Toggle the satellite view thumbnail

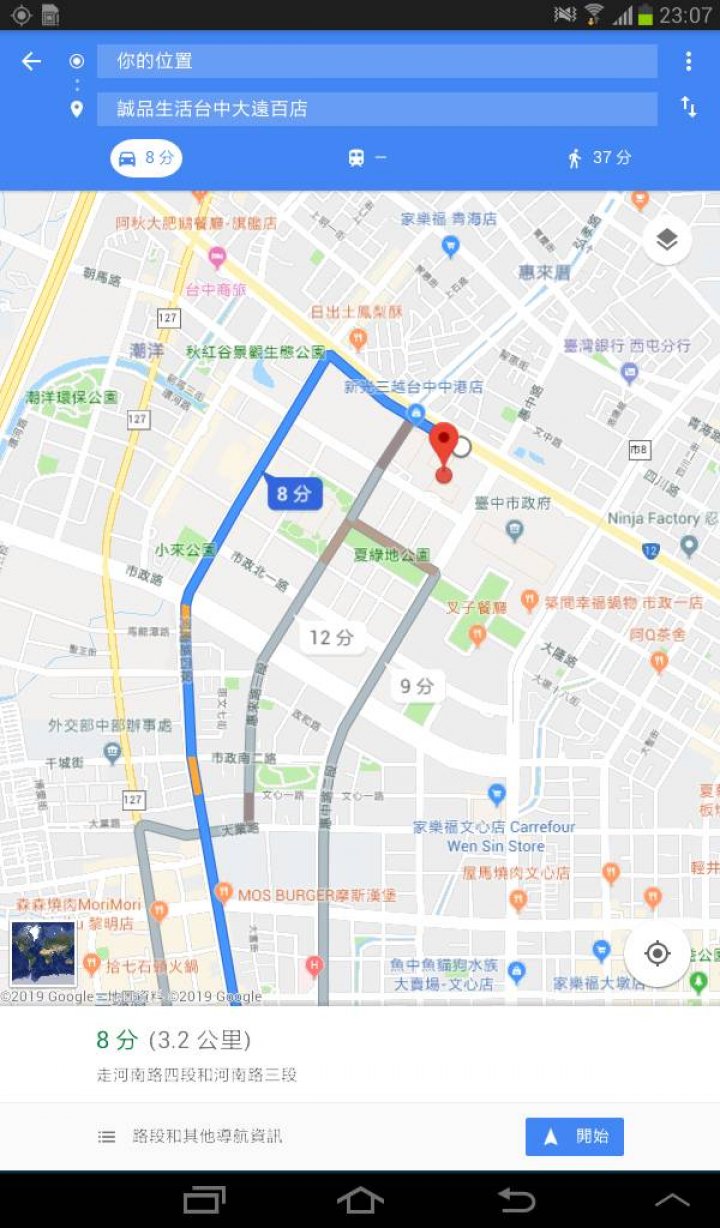pyautogui.click(x=43, y=953)
